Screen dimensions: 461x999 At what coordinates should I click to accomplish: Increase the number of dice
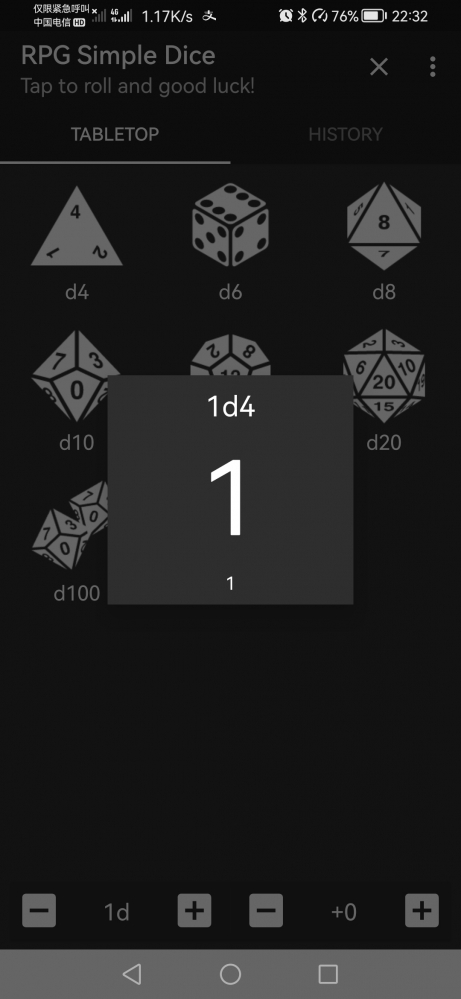click(194, 910)
